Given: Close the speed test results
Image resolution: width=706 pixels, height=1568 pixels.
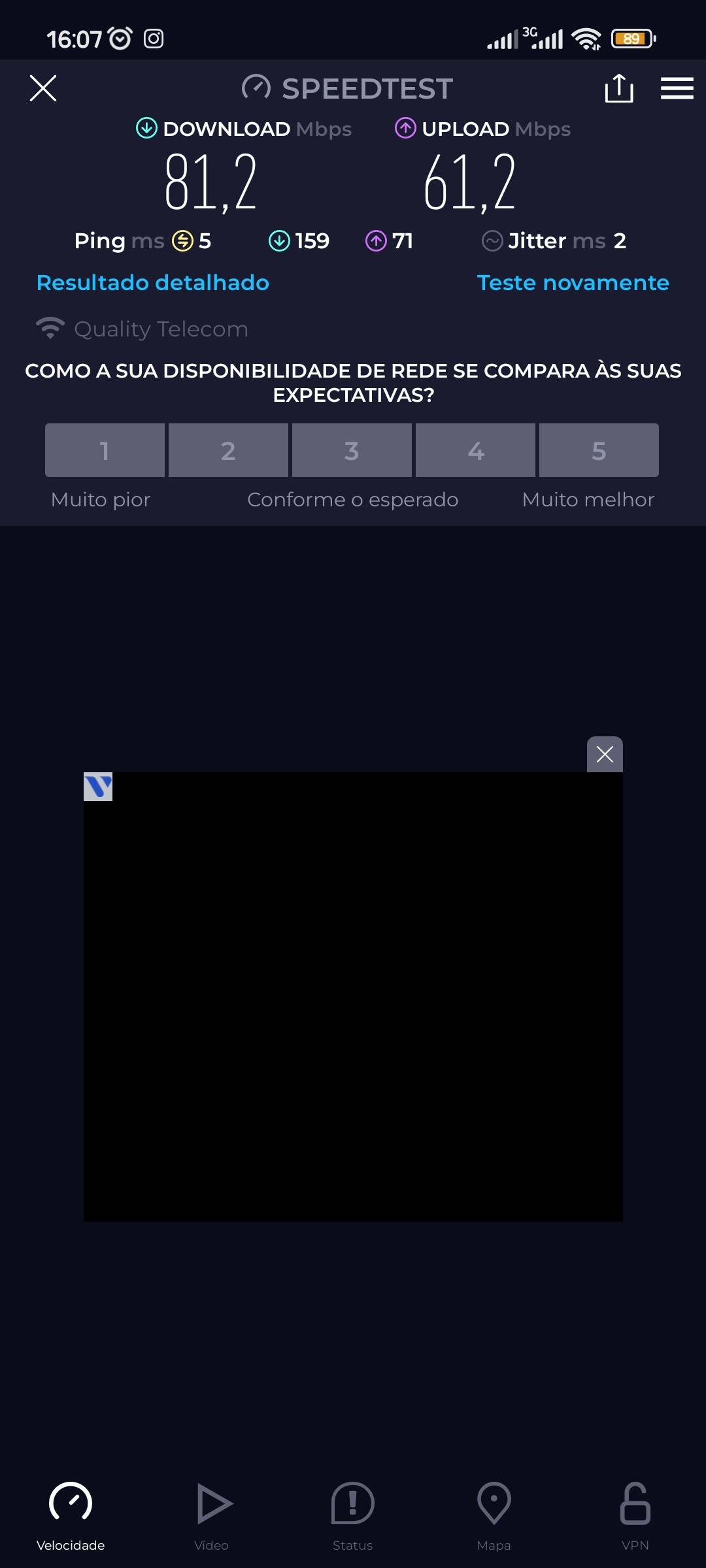Looking at the screenshot, I should click(43, 88).
